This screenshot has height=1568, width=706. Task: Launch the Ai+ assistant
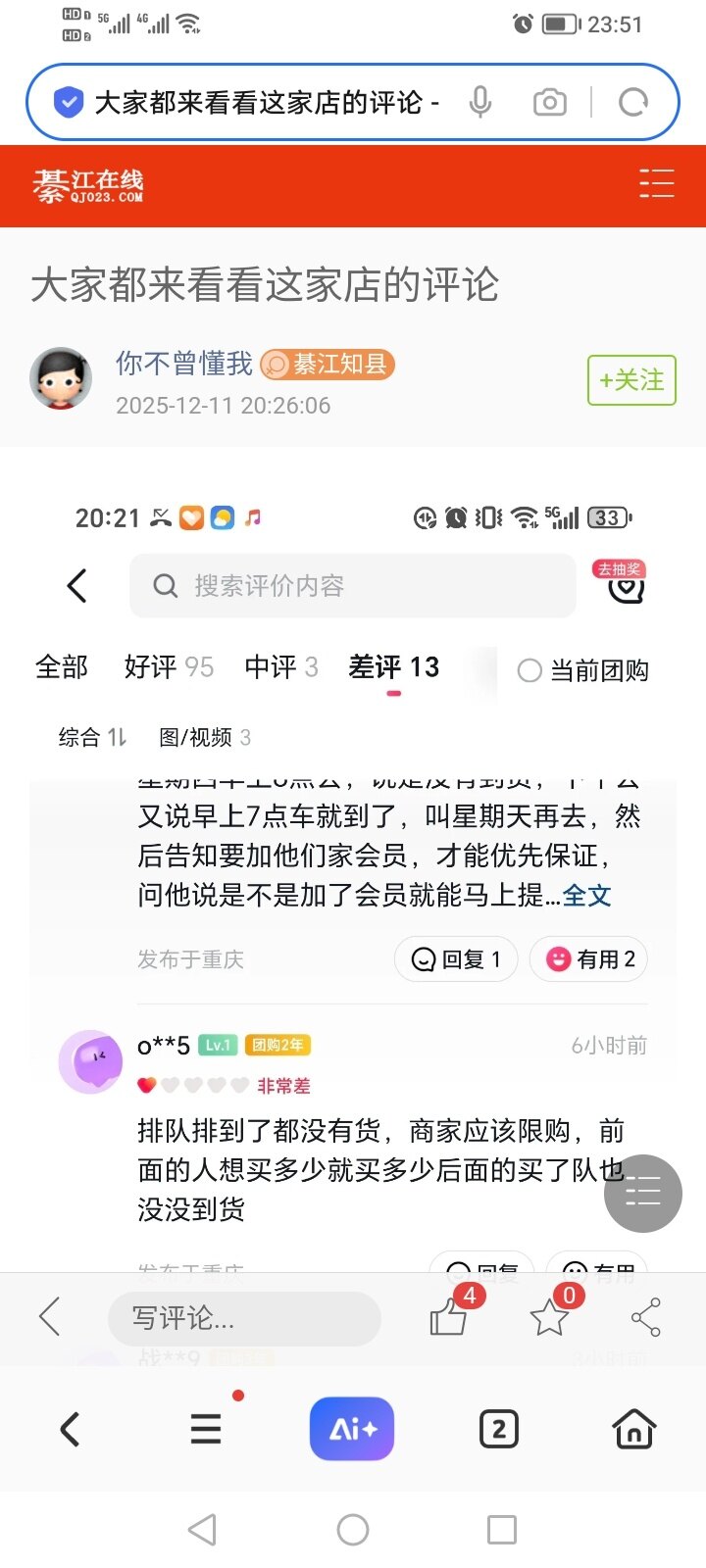click(352, 1430)
